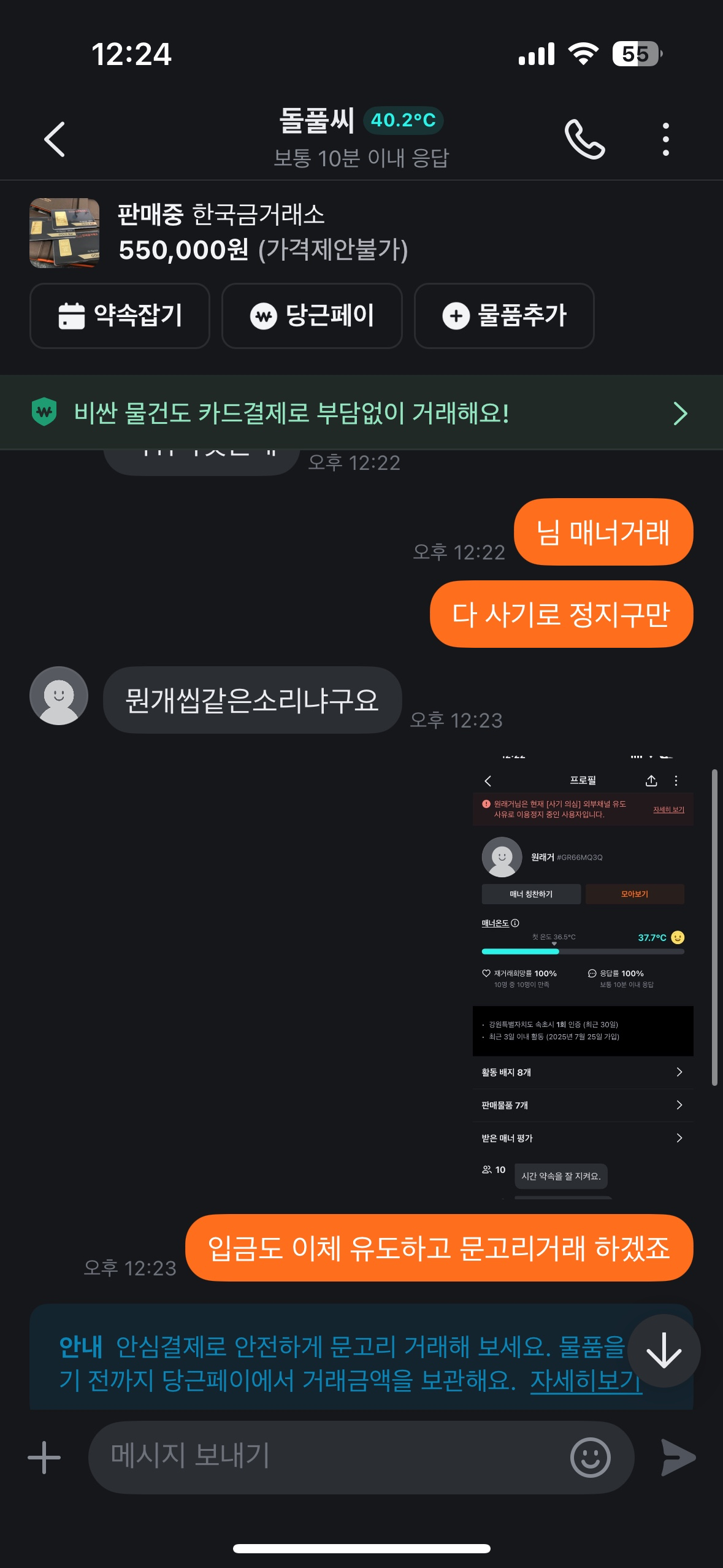View 돌풀씨's profile avatar
Viewport: 723px width, 1568px height.
coord(59,696)
